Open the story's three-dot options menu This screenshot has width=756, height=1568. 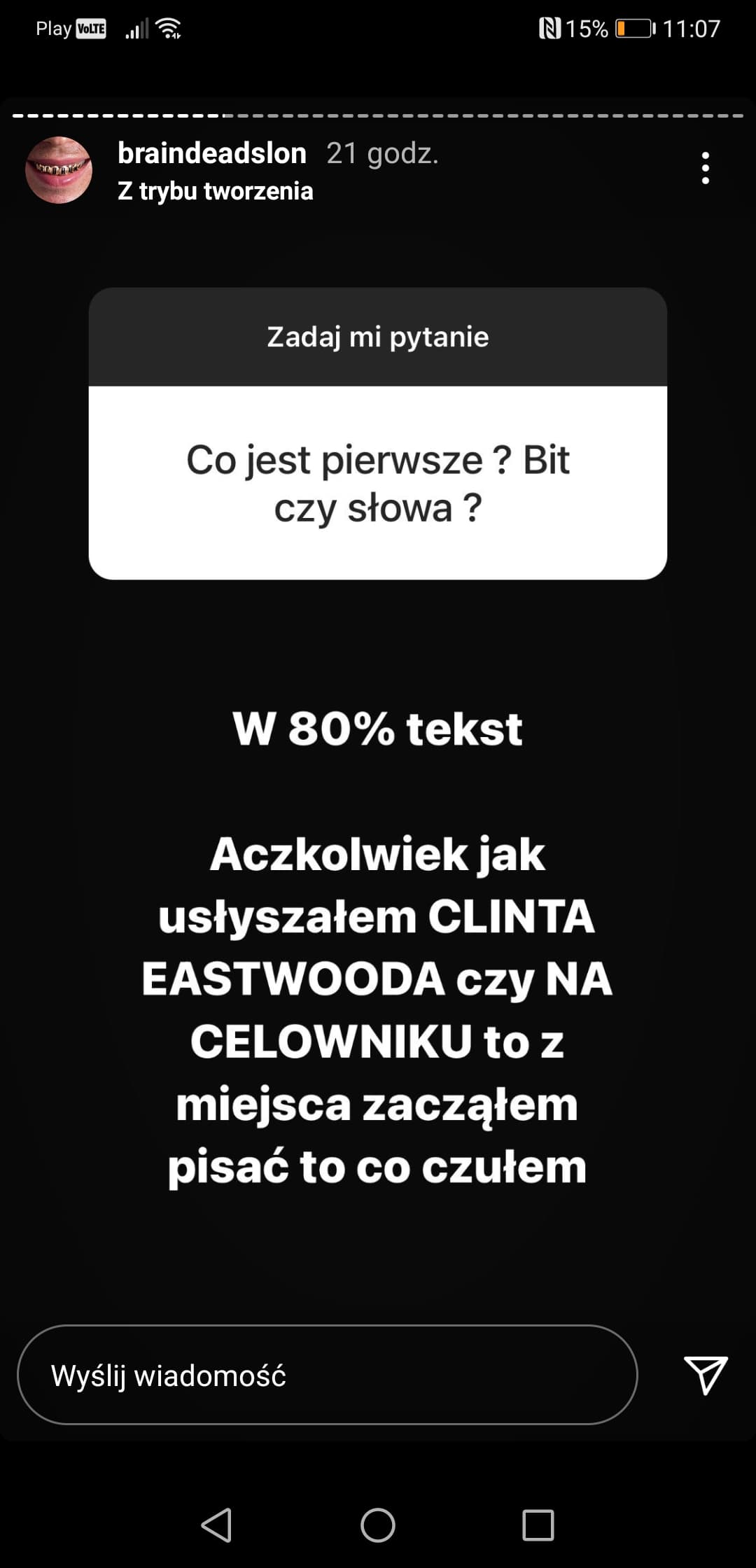[x=705, y=168]
